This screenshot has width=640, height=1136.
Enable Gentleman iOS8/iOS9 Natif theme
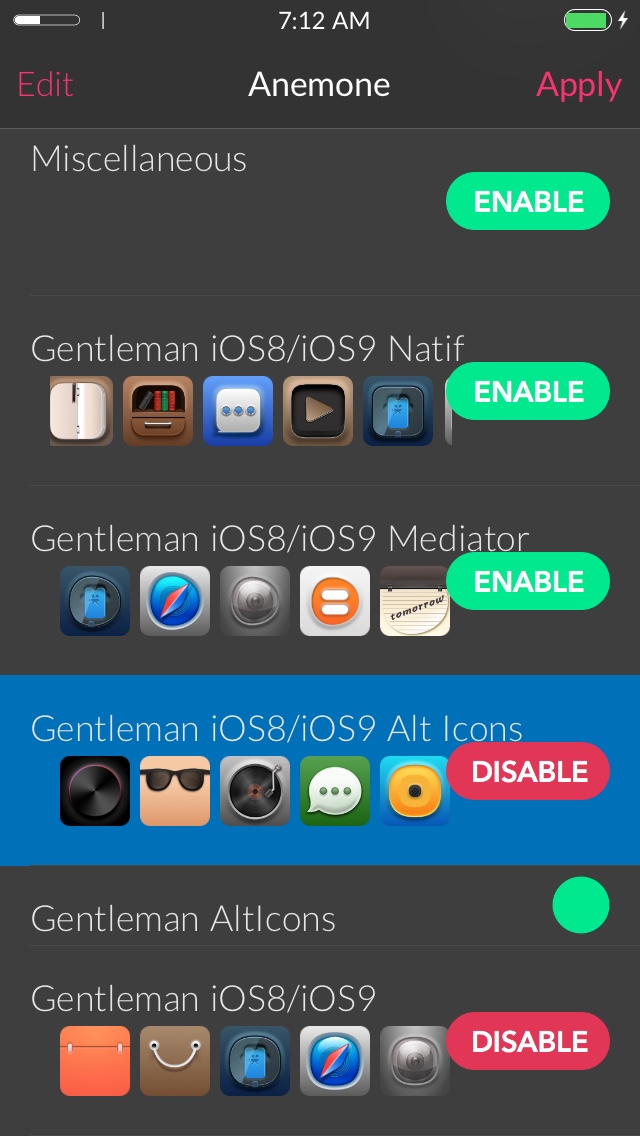(527, 392)
